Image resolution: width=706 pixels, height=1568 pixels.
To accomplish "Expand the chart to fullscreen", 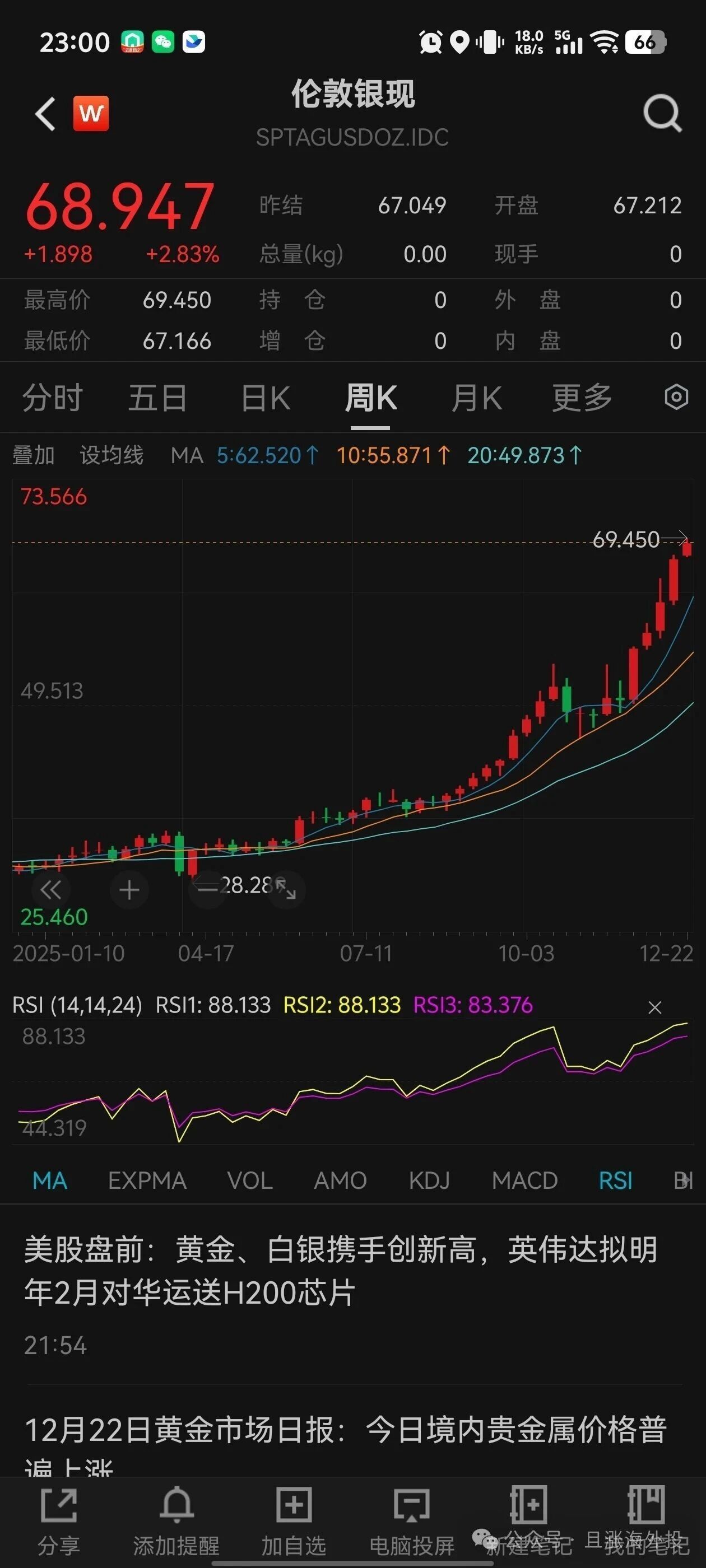I will coord(286,890).
